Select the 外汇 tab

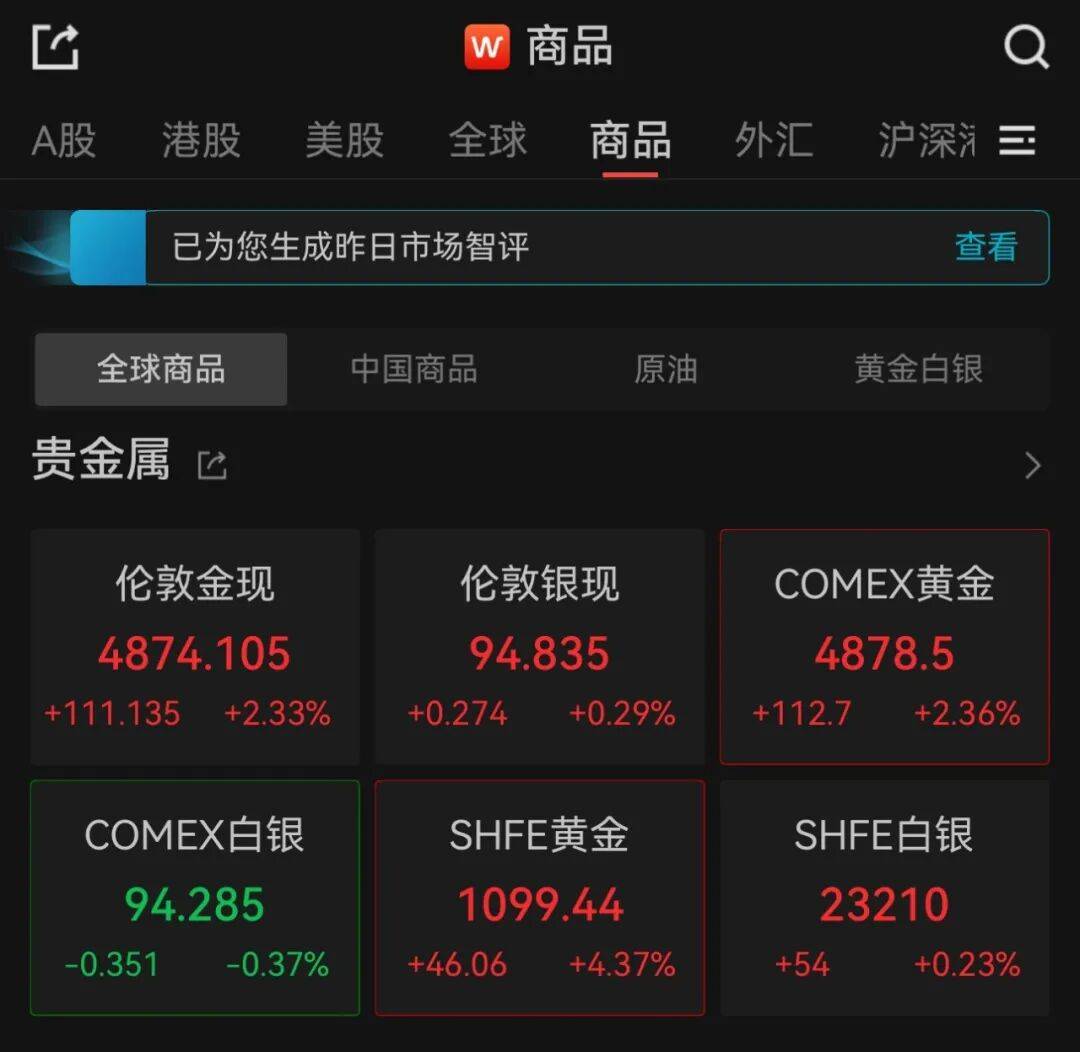point(773,141)
